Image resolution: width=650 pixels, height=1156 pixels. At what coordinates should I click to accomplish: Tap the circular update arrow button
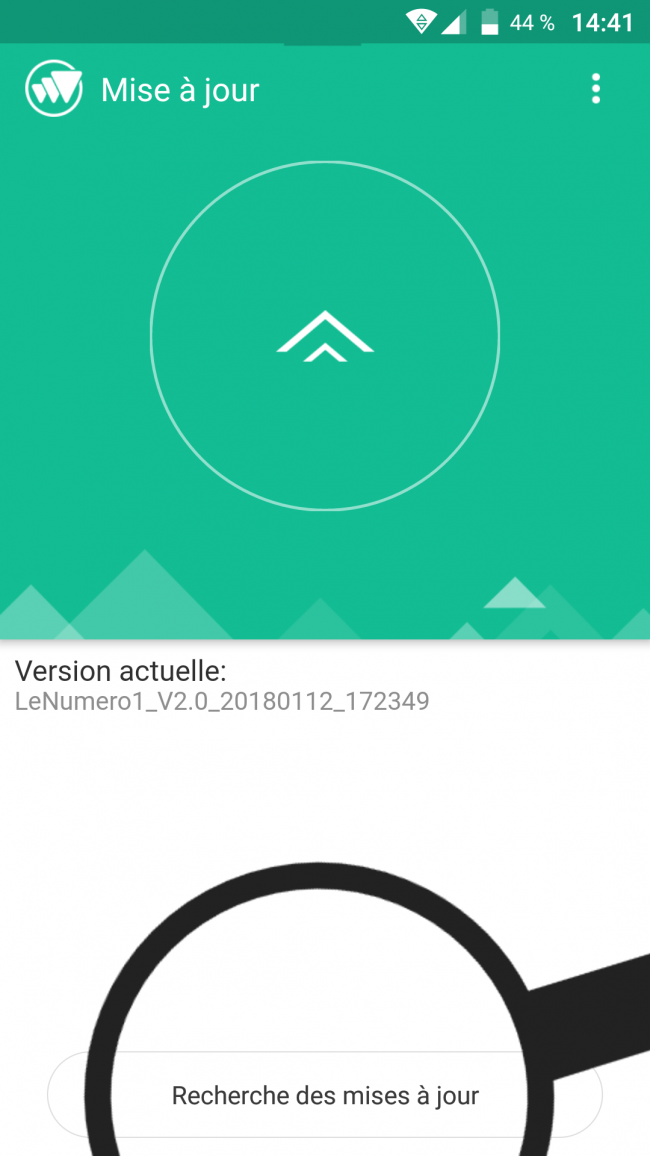pyautogui.click(x=325, y=336)
